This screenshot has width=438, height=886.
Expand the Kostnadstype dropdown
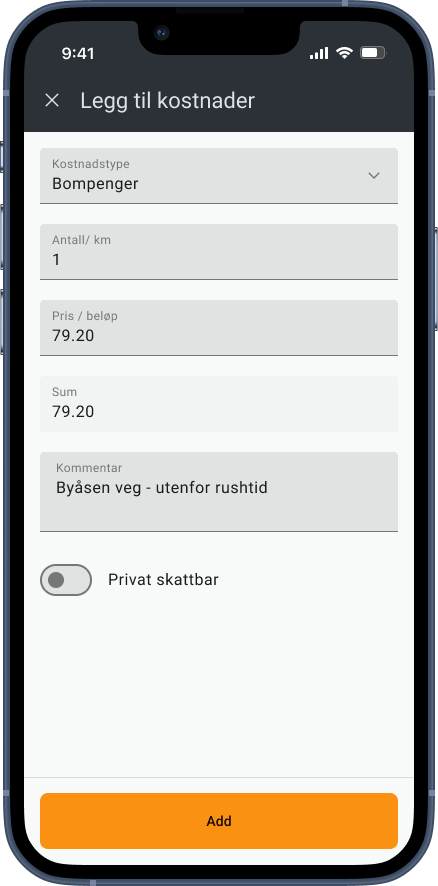[x=219, y=176]
